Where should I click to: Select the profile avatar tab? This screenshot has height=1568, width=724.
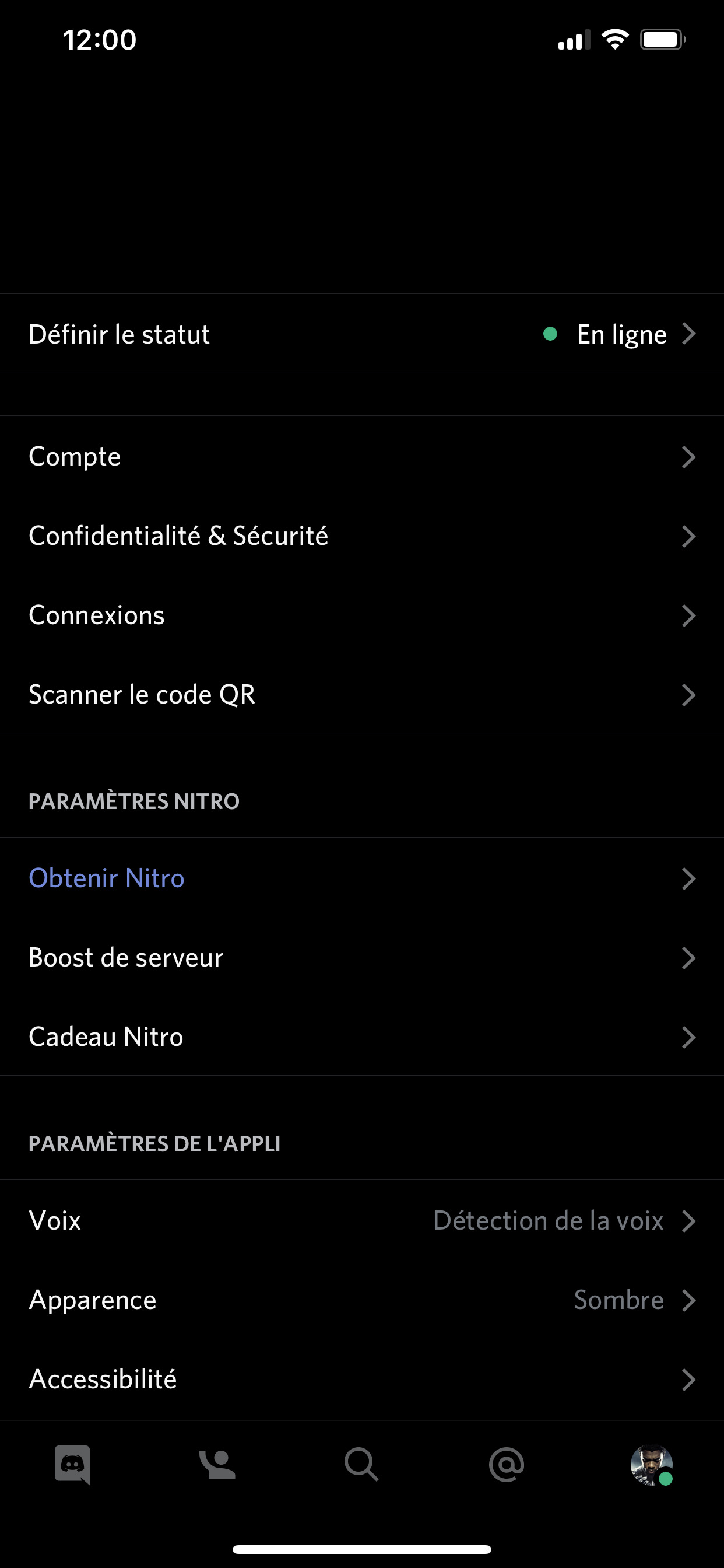click(651, 1465)
